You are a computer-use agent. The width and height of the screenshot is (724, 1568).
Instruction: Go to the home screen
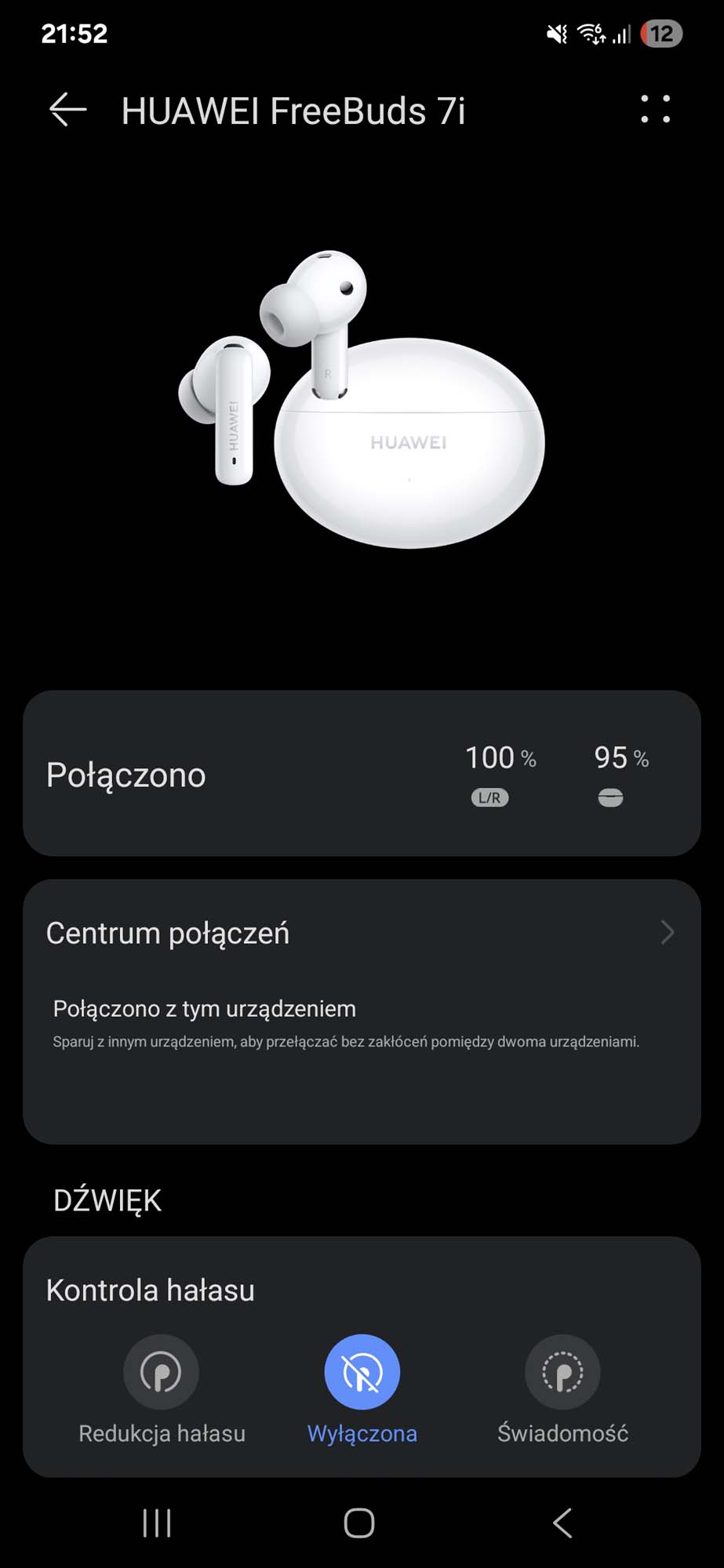coord(359,1523)
